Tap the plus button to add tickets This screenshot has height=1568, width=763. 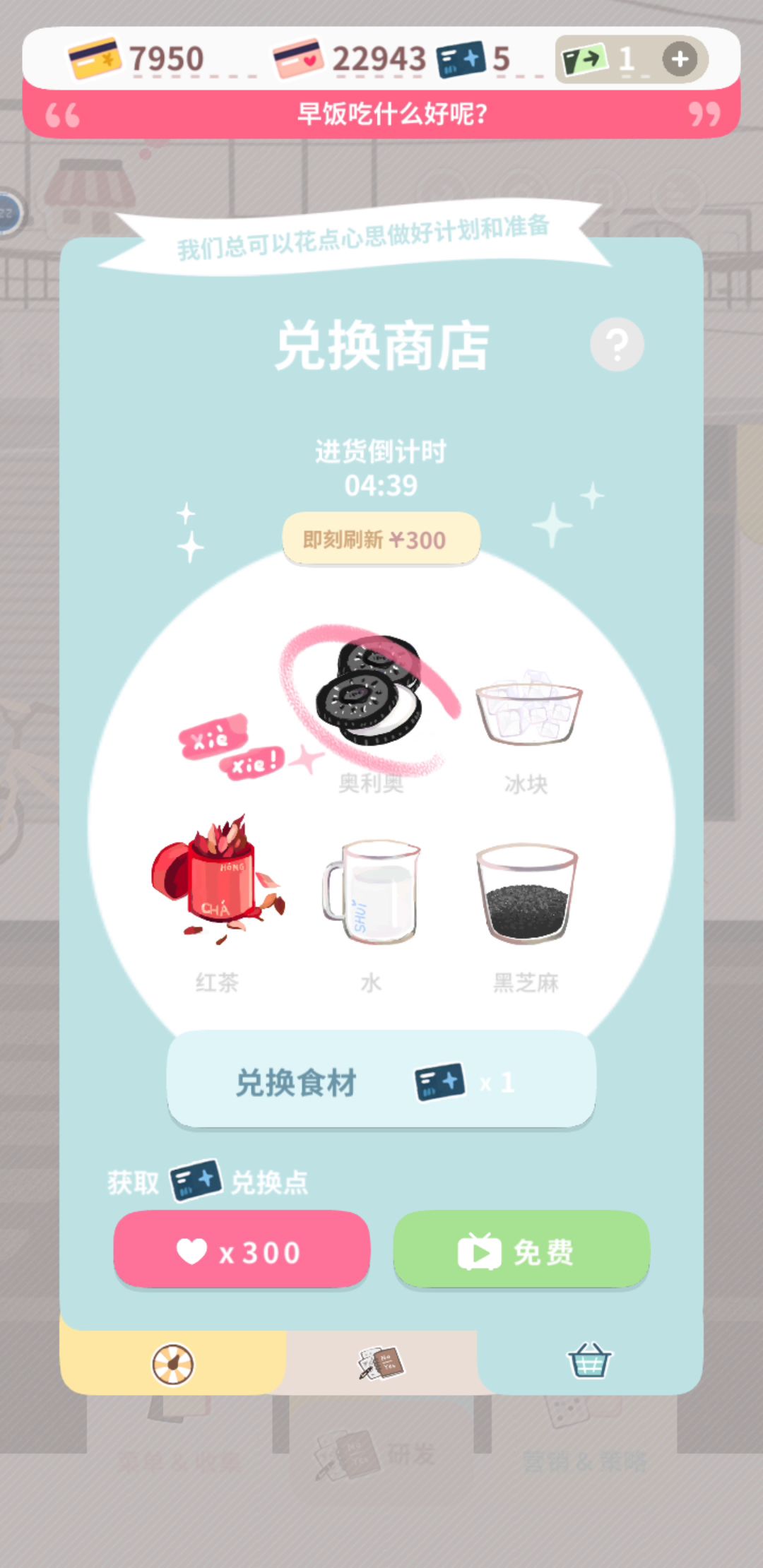pos(680,59)
